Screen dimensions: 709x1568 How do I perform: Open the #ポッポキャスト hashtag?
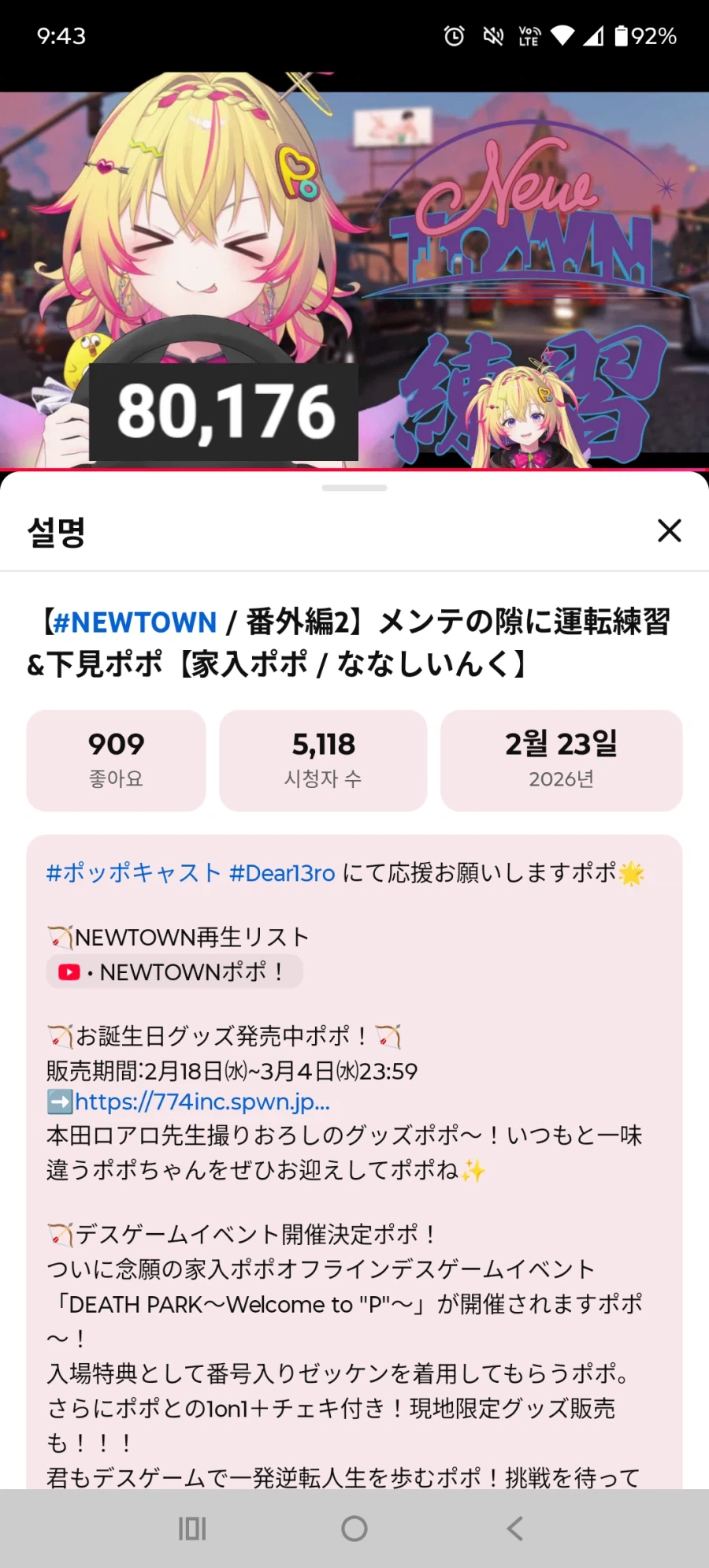pos(133,873)
